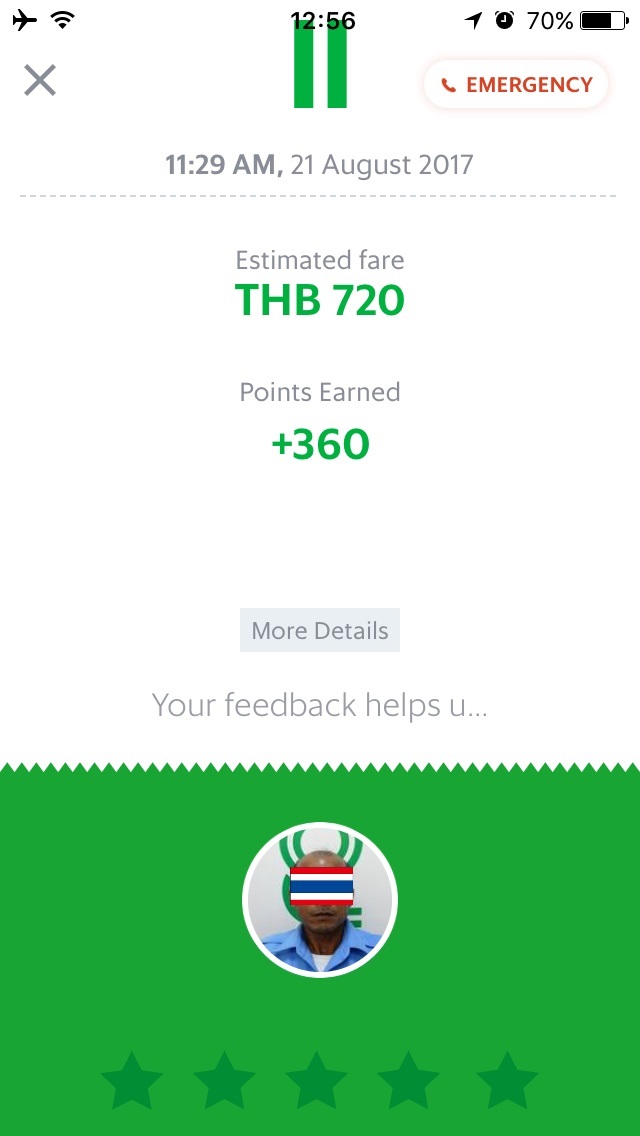
Task: Rate the driver five stars
Action: pos(507,1081)
